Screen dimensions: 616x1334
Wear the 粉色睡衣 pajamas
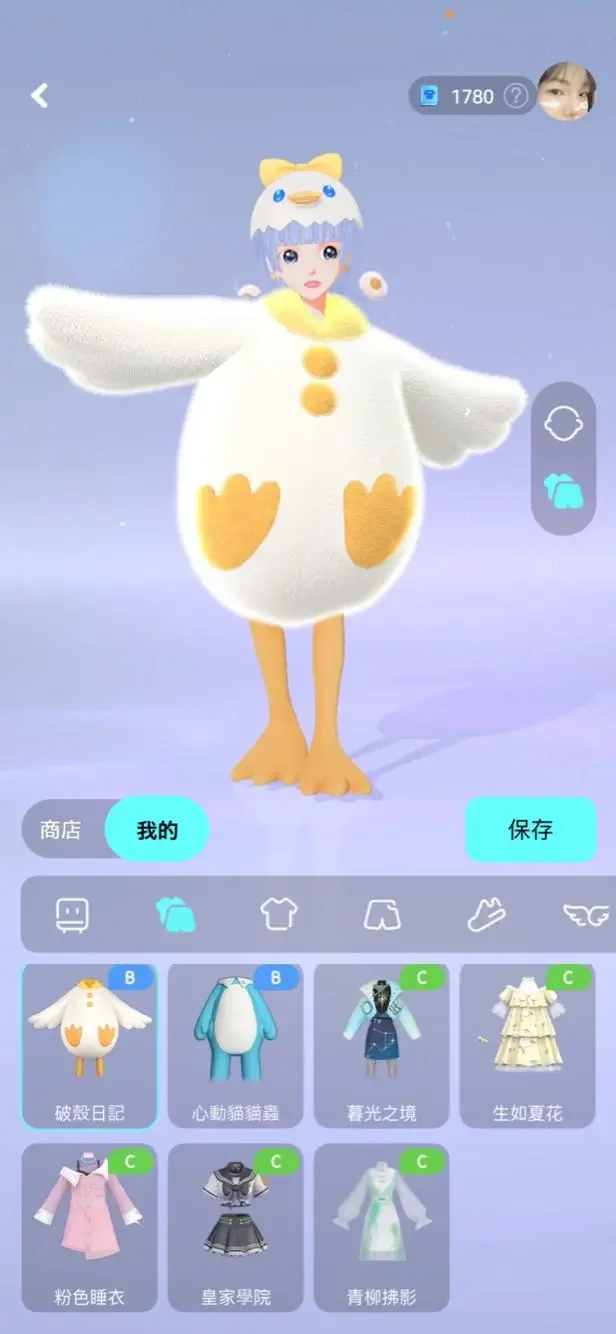coord(89,1227)
